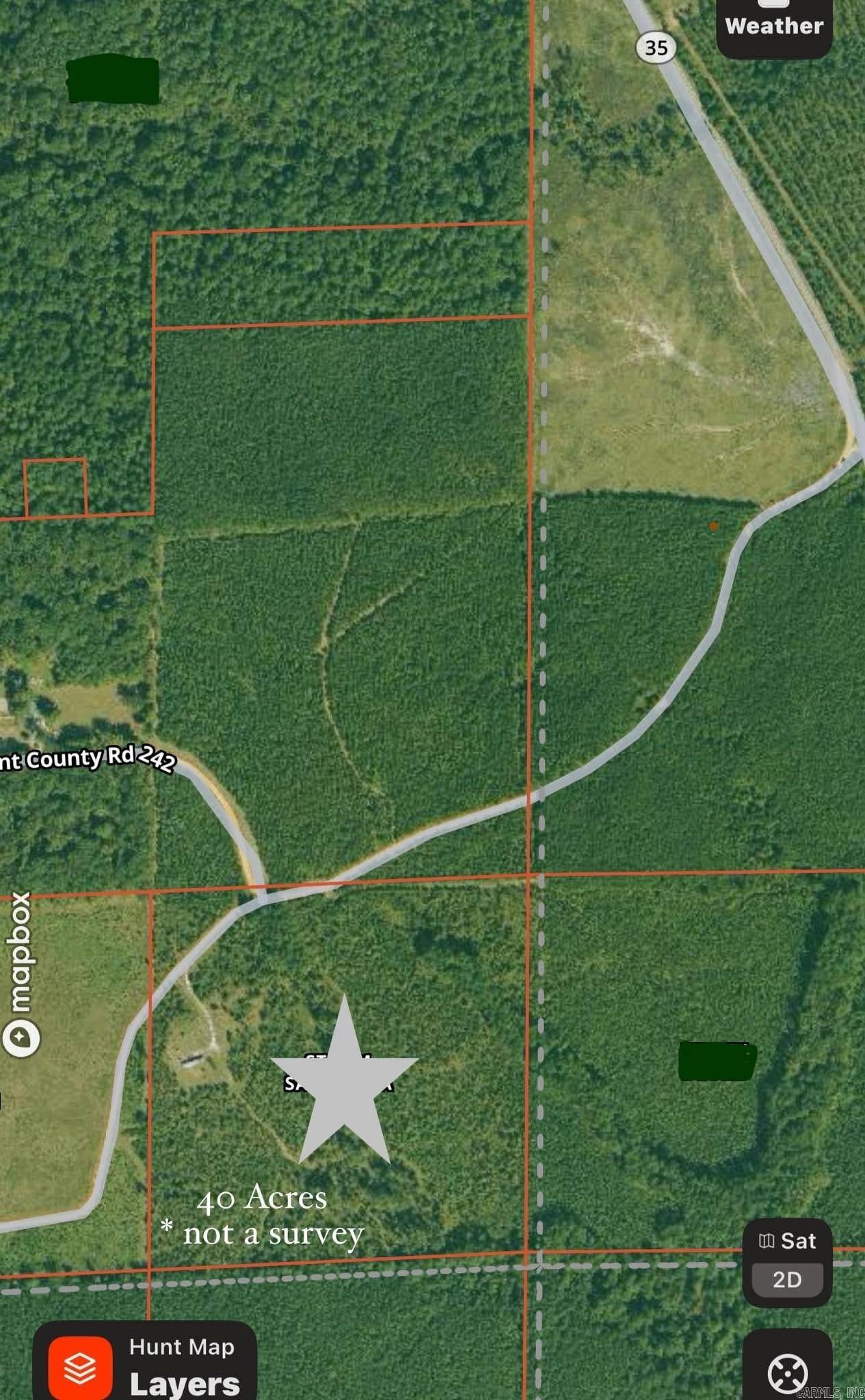Center the map on current location
Viewport: 865px width, 1400px height.
point(787,1371)
